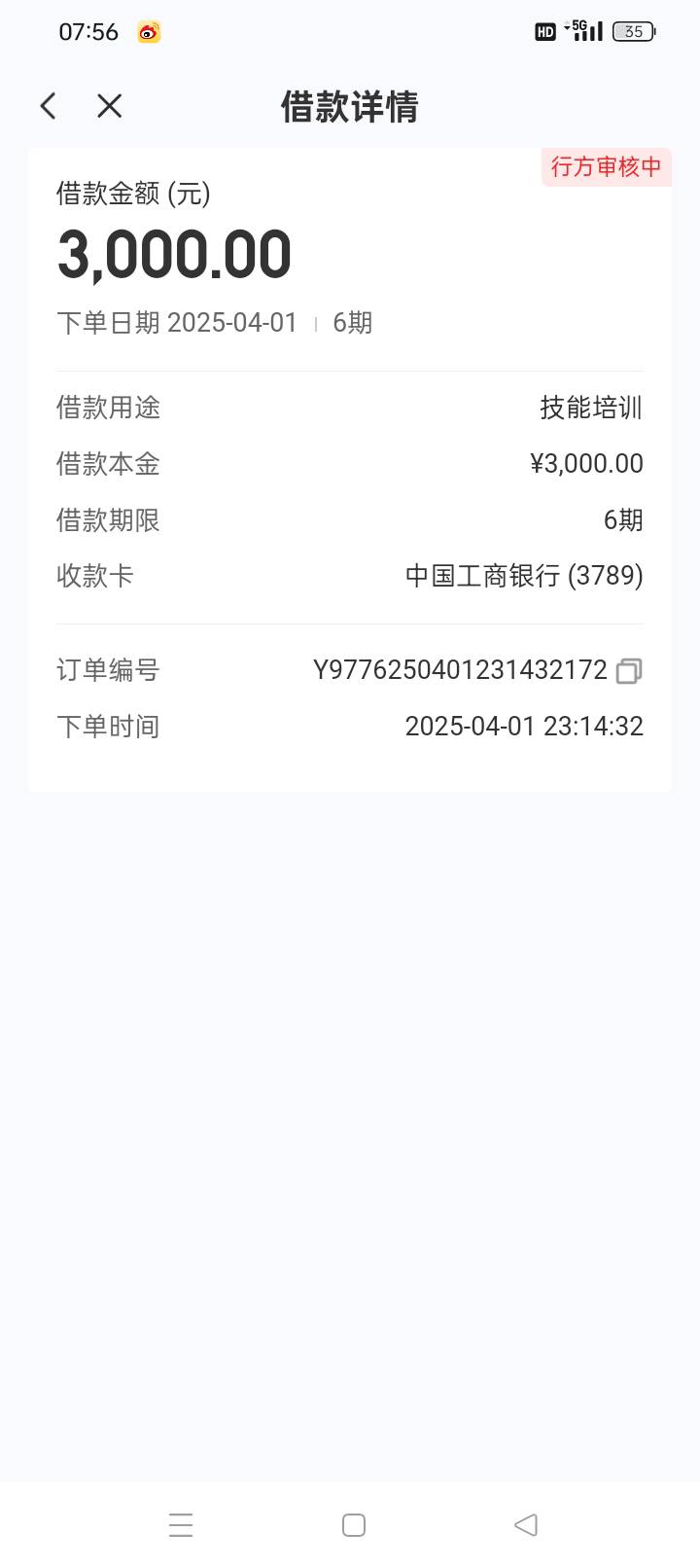
Task: Go to the system home screen
Action: pyautogui.click(x=354, y=1524)
